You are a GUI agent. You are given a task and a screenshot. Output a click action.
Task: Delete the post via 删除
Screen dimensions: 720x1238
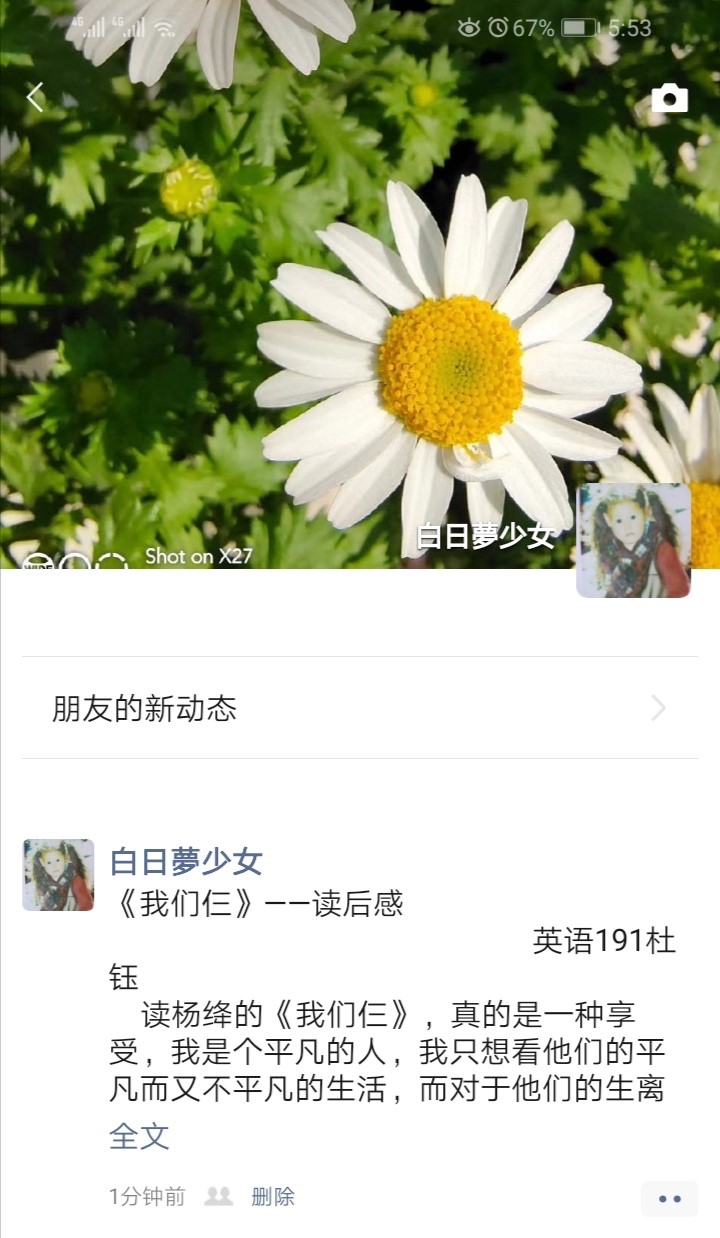(273, 1197)
